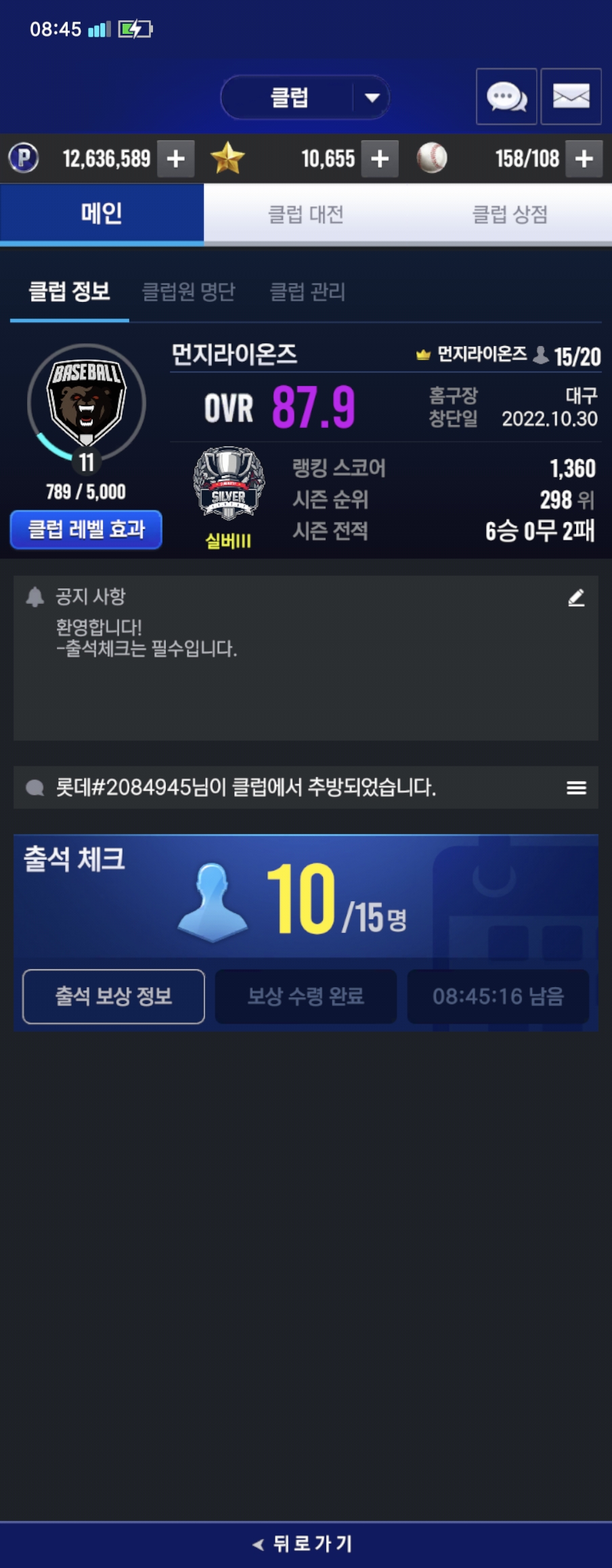The width and height of the screenshot is (612, 1568).
Task: Open the 클럽 관리 sub-tab
Action: pos(307,292)
